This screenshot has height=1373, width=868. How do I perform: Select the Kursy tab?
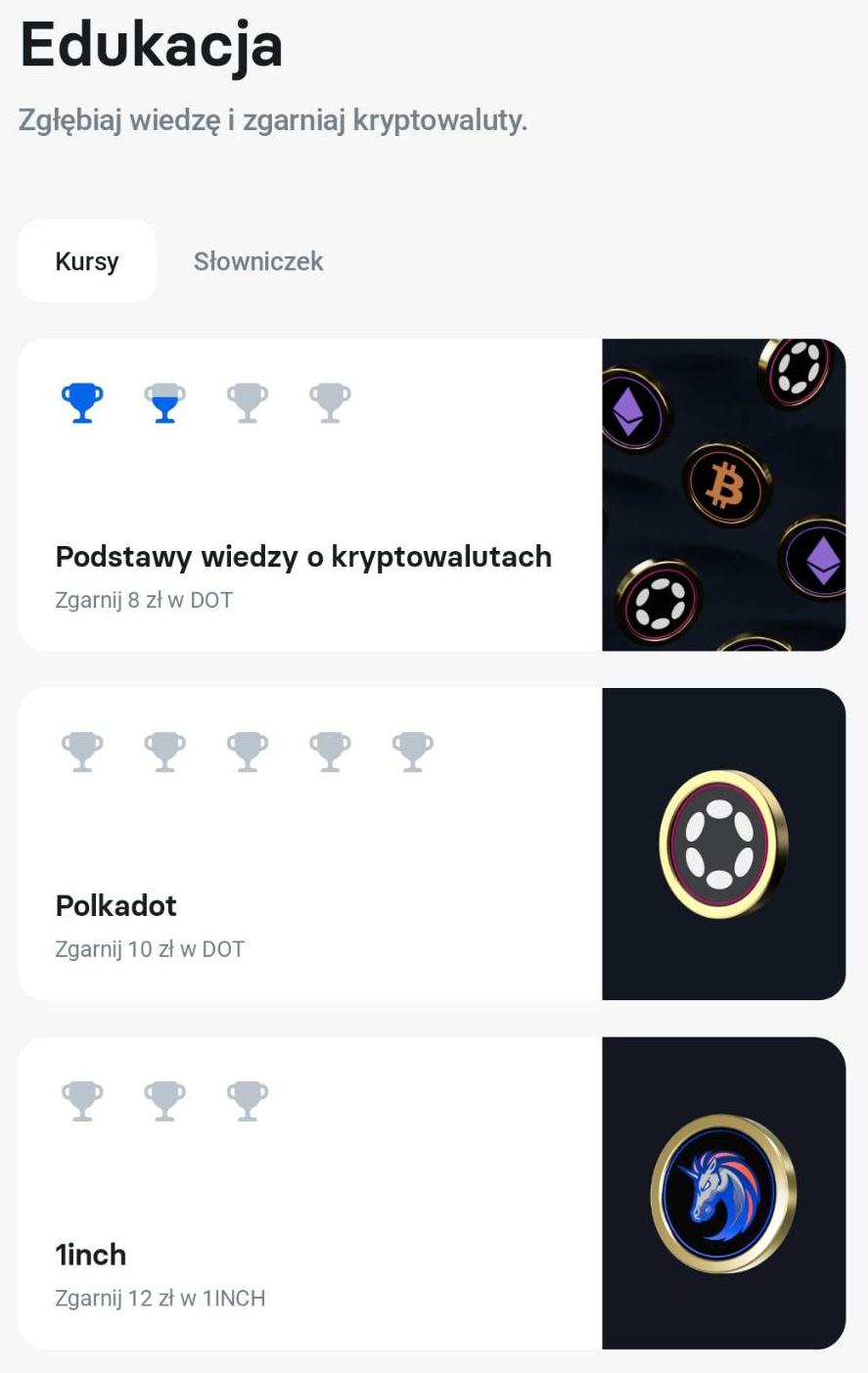pos(87,261)
